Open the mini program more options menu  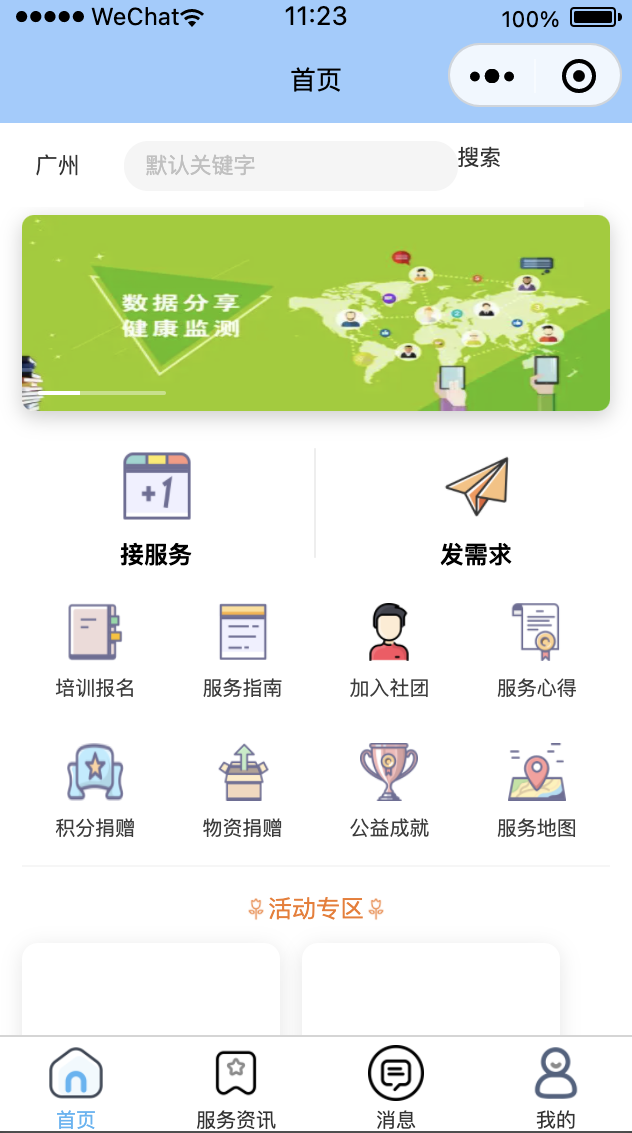(x=492, y=76)
